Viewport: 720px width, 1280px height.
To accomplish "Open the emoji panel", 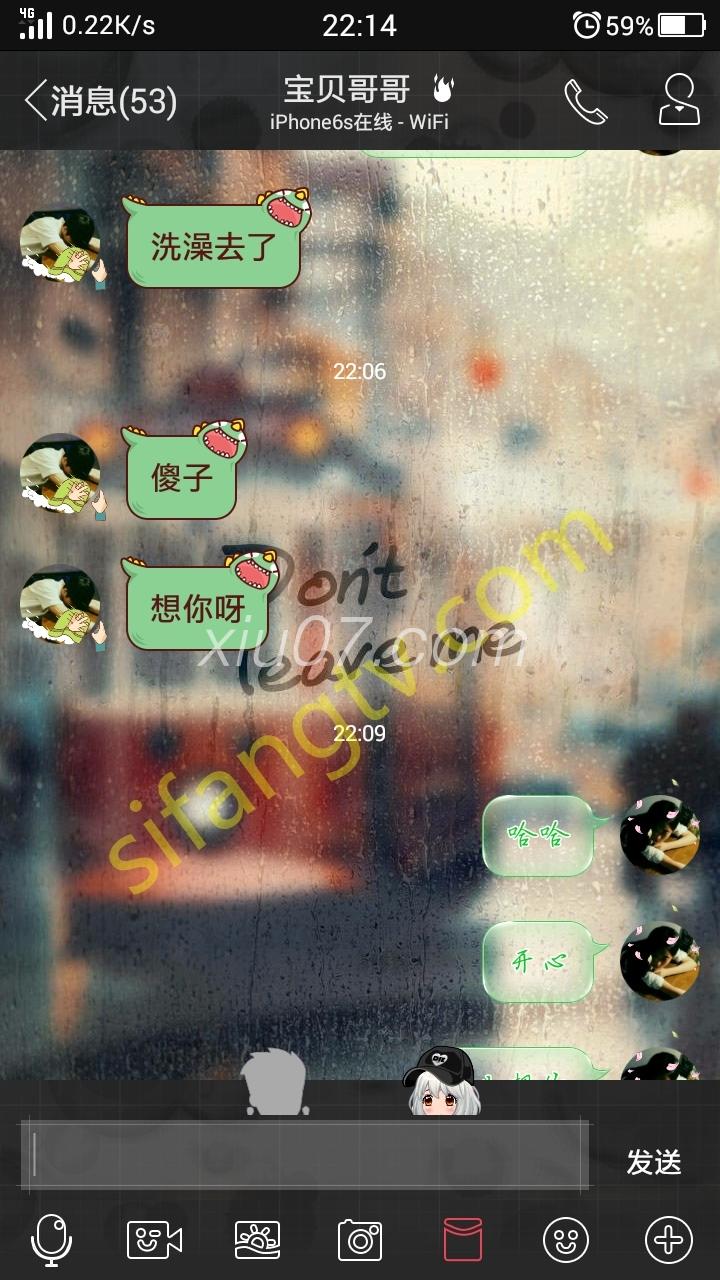I will tap(565, 1240).
